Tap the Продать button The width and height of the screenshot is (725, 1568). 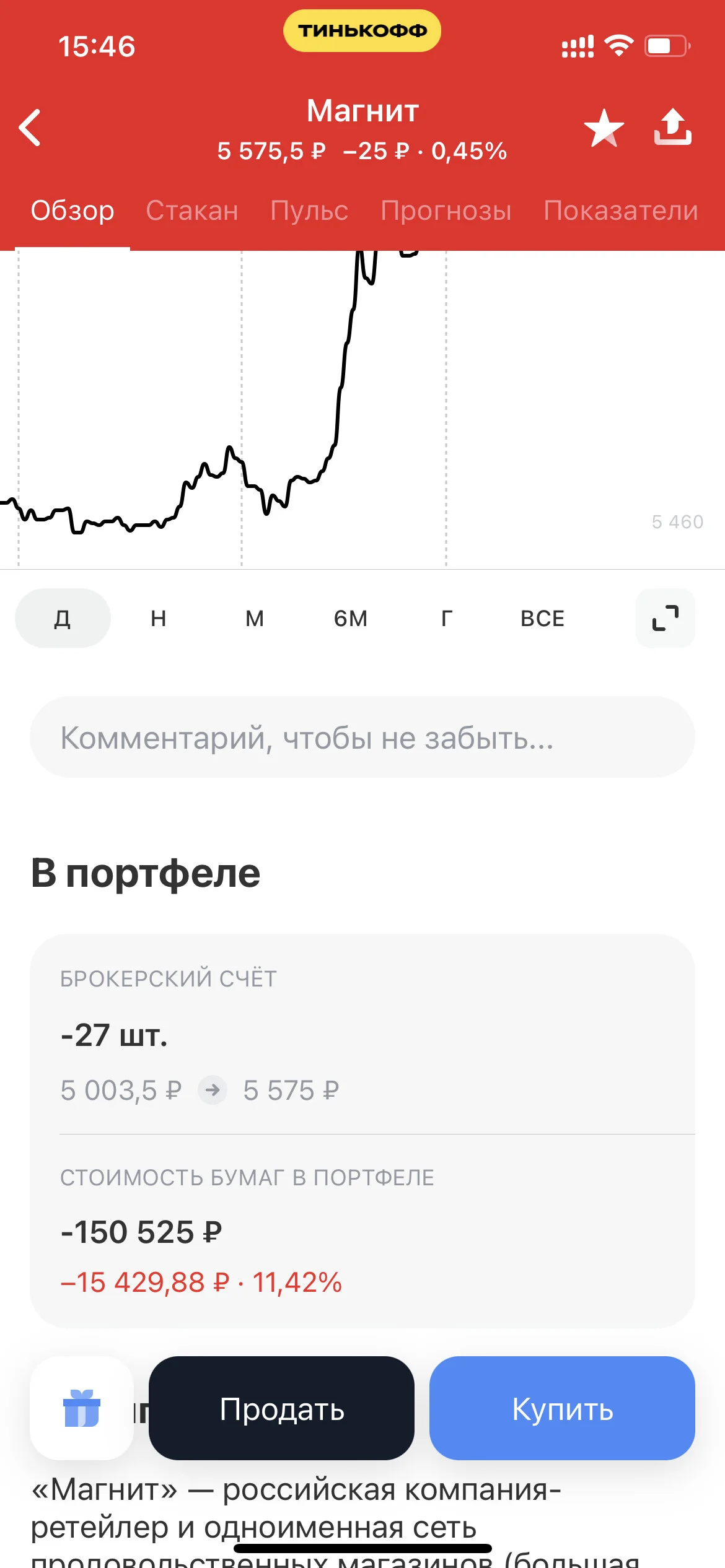[x=281, y=1408]
